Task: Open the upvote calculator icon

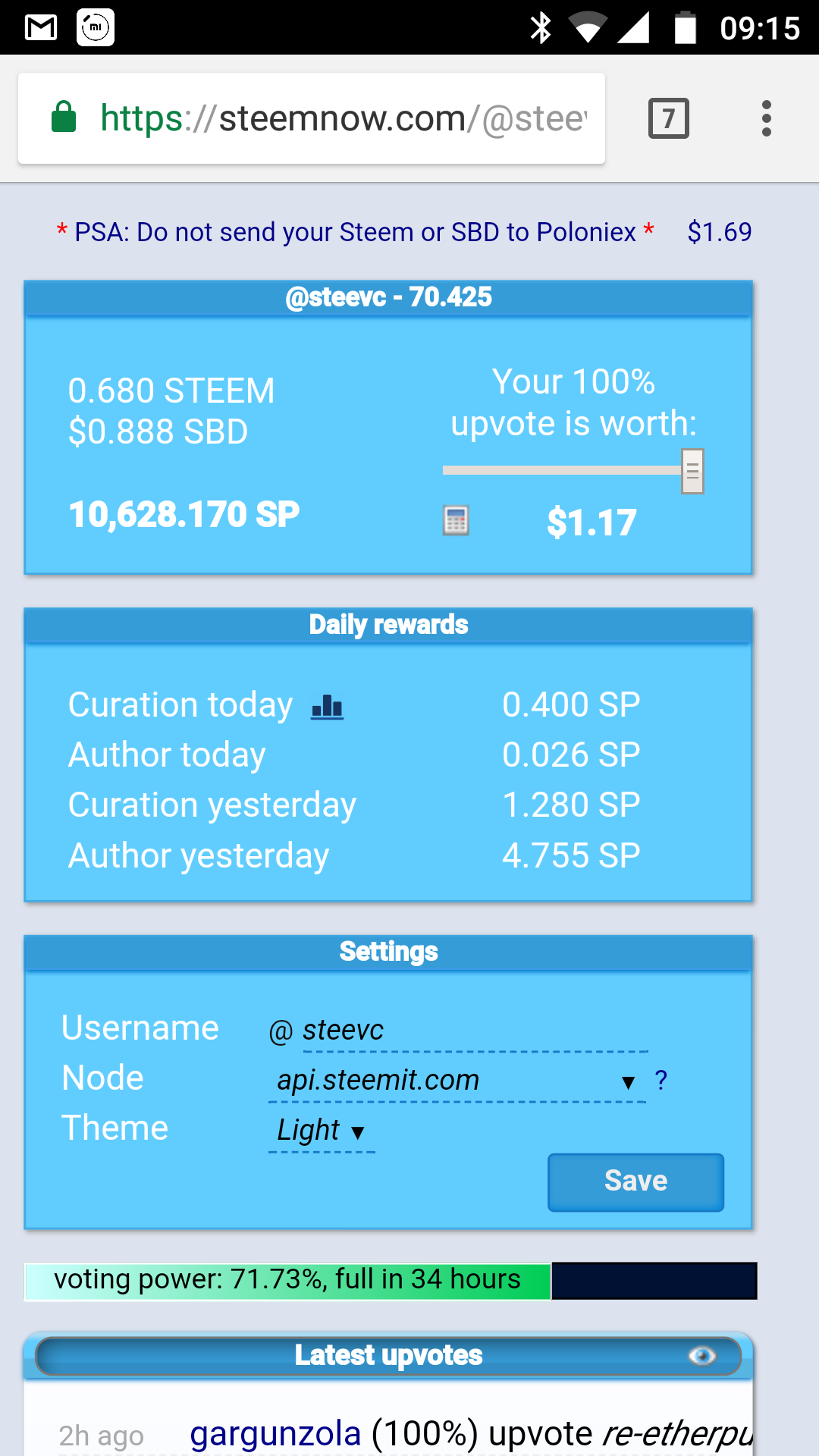Action: coord(456,521)
